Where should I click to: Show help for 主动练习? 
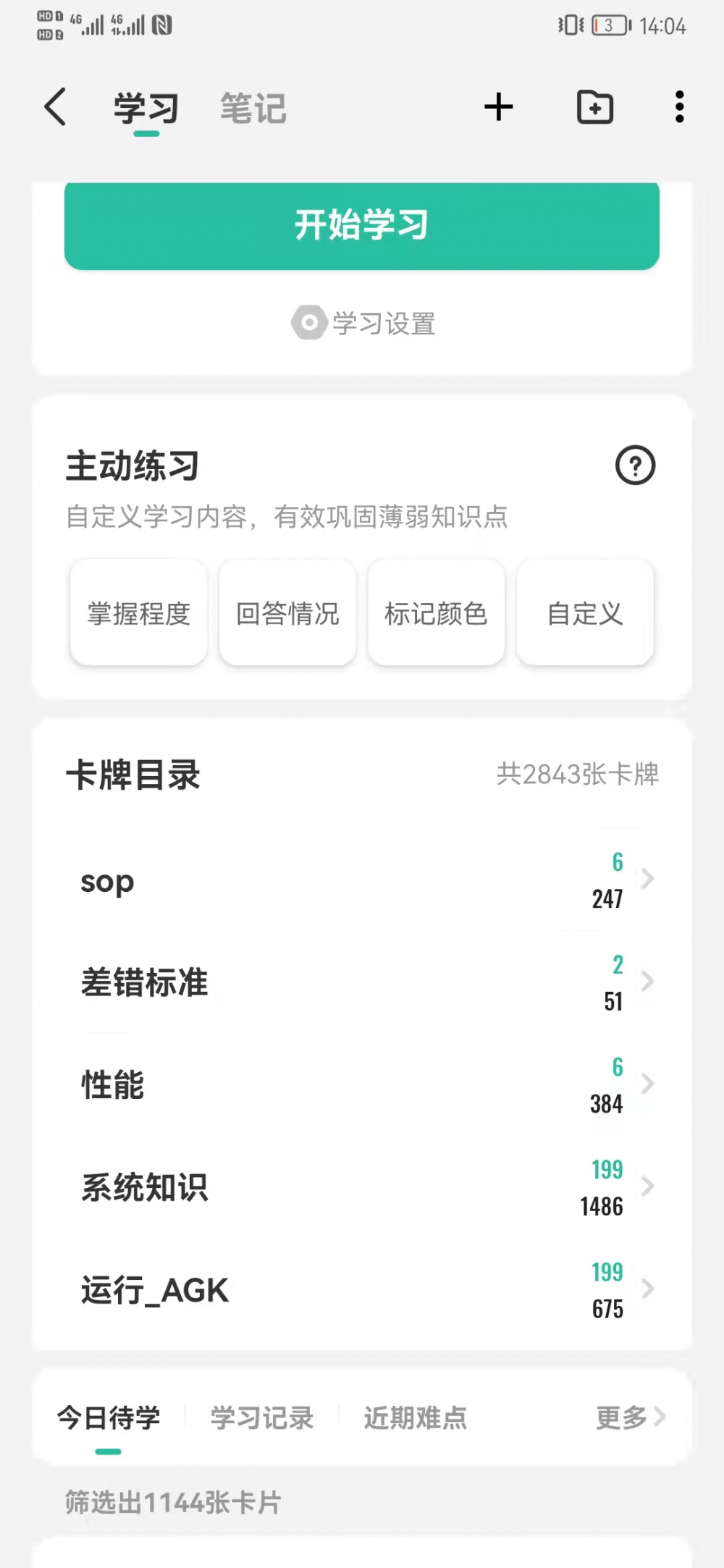[x=636, y=465]
